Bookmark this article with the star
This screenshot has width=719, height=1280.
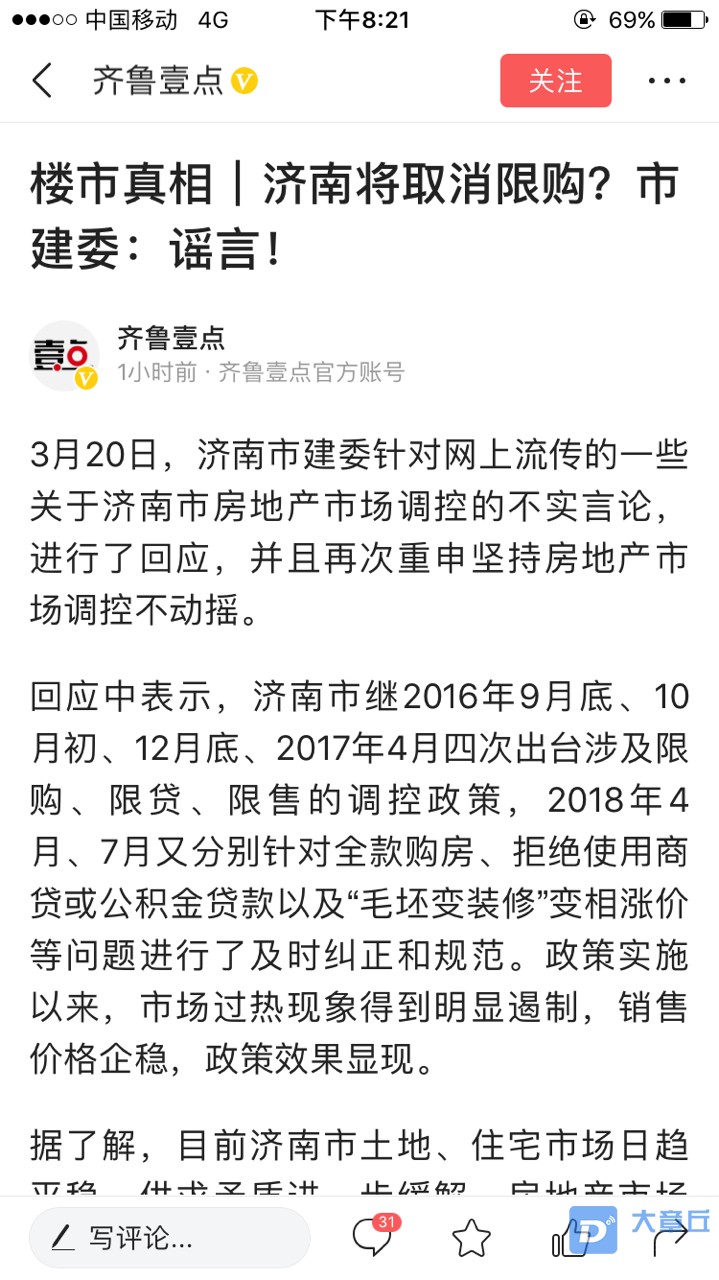click(471, 1238)
